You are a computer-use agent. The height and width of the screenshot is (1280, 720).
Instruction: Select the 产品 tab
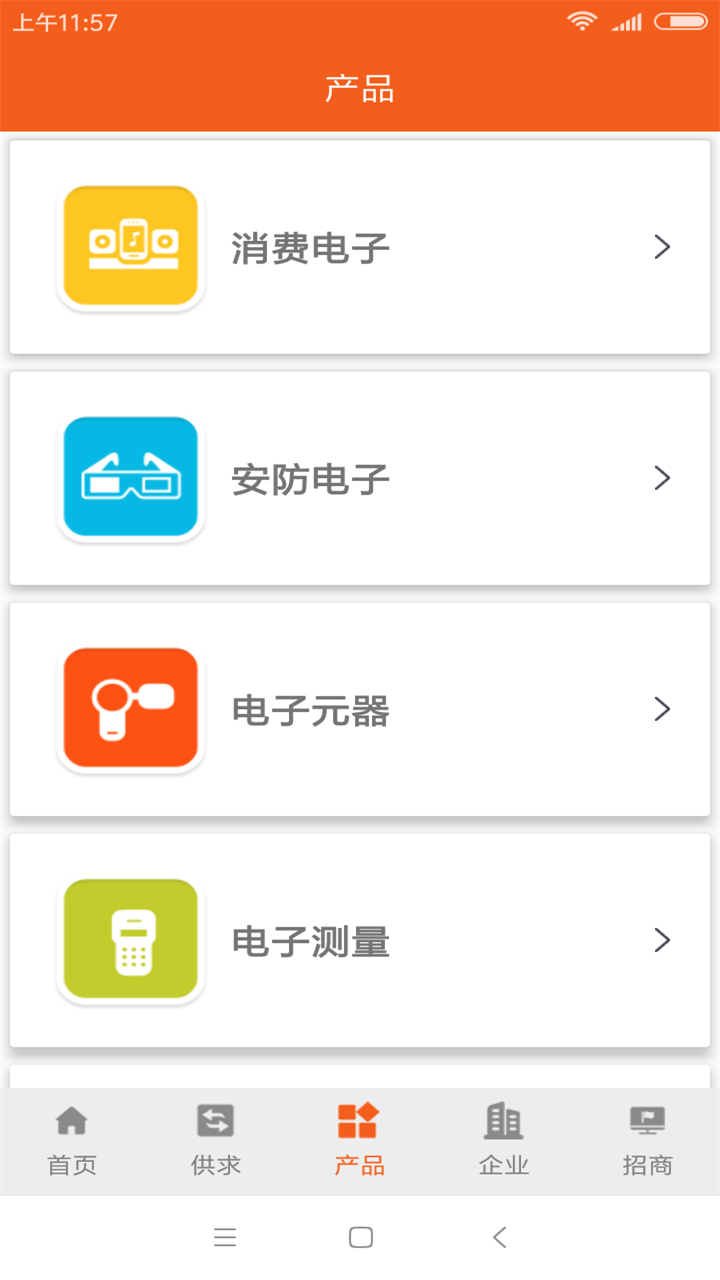360,1141
